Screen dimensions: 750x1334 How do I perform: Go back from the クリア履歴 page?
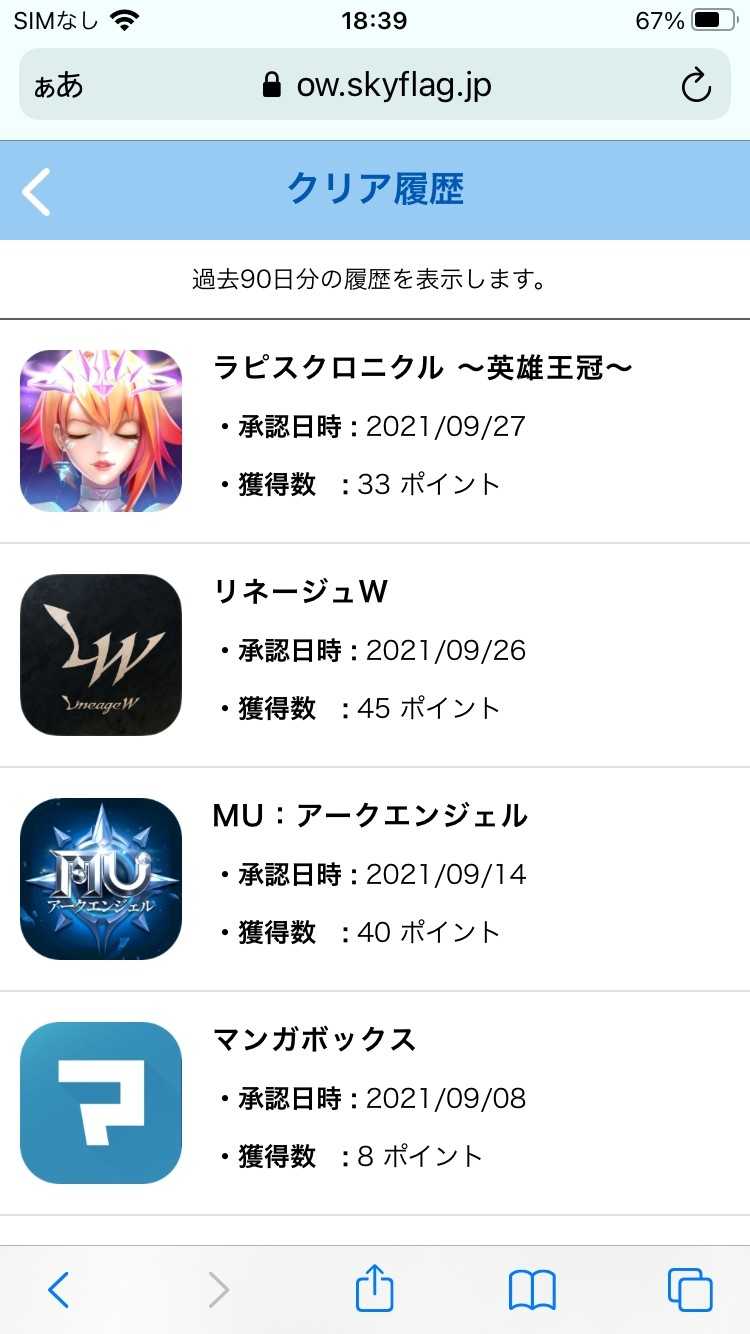[x=37, y=191]
